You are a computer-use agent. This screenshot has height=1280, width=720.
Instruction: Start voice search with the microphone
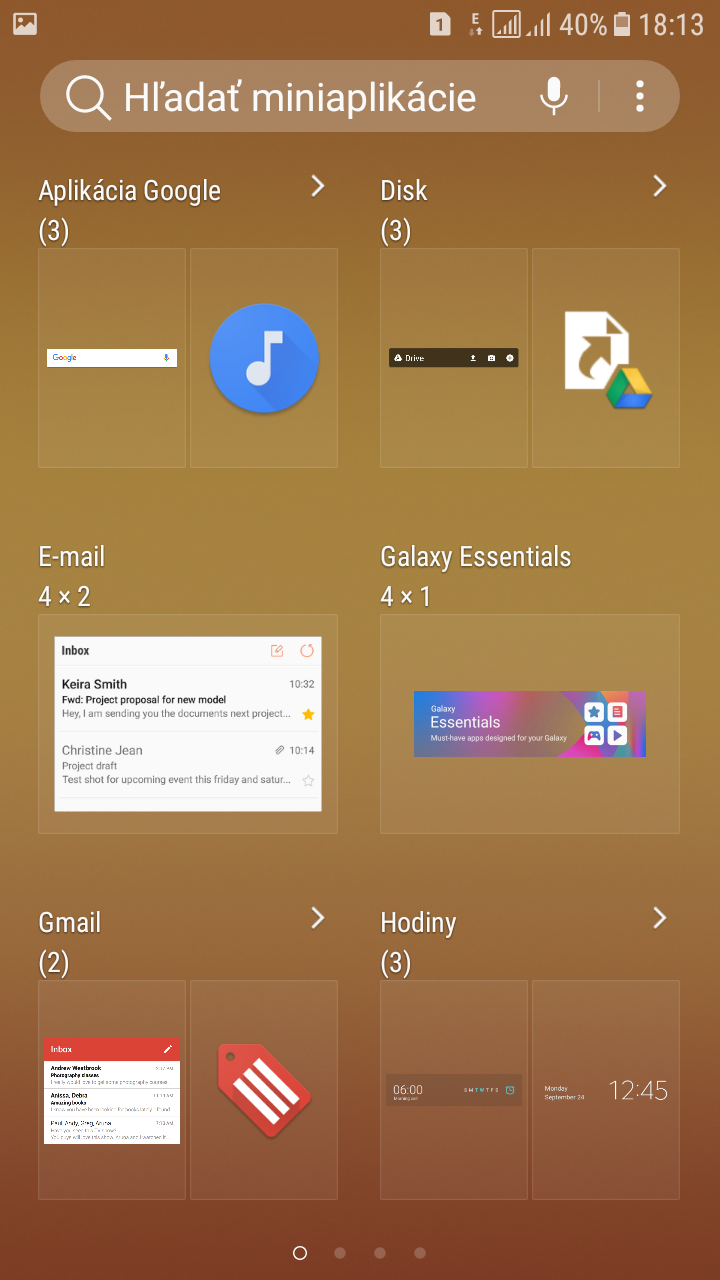tap(554, 96)
